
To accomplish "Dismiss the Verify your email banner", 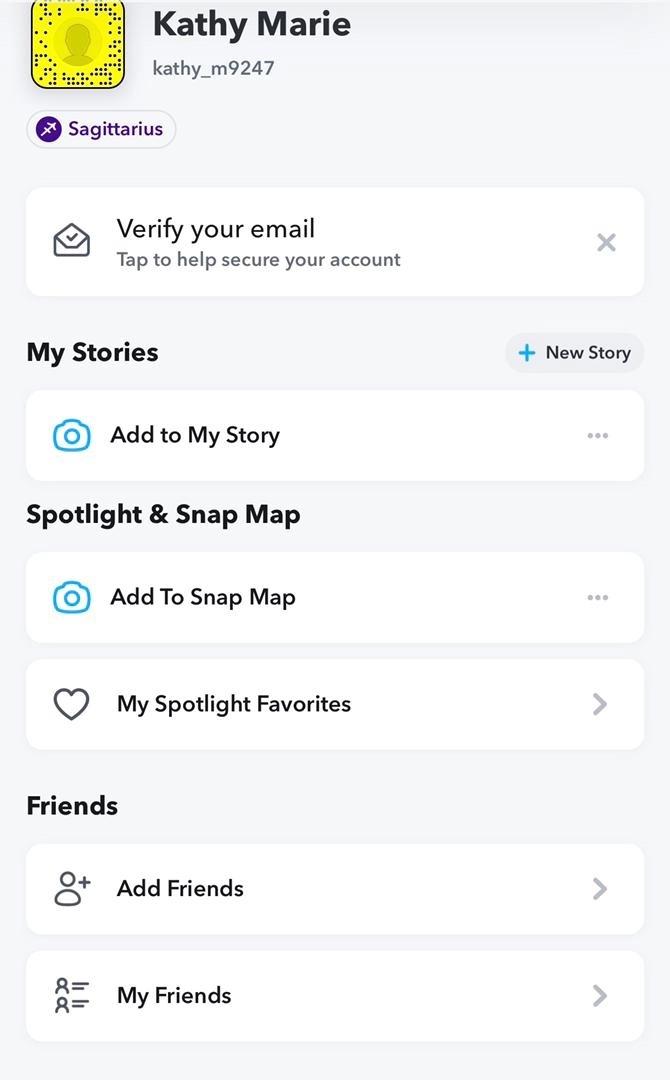I will (x=606, y=242).
